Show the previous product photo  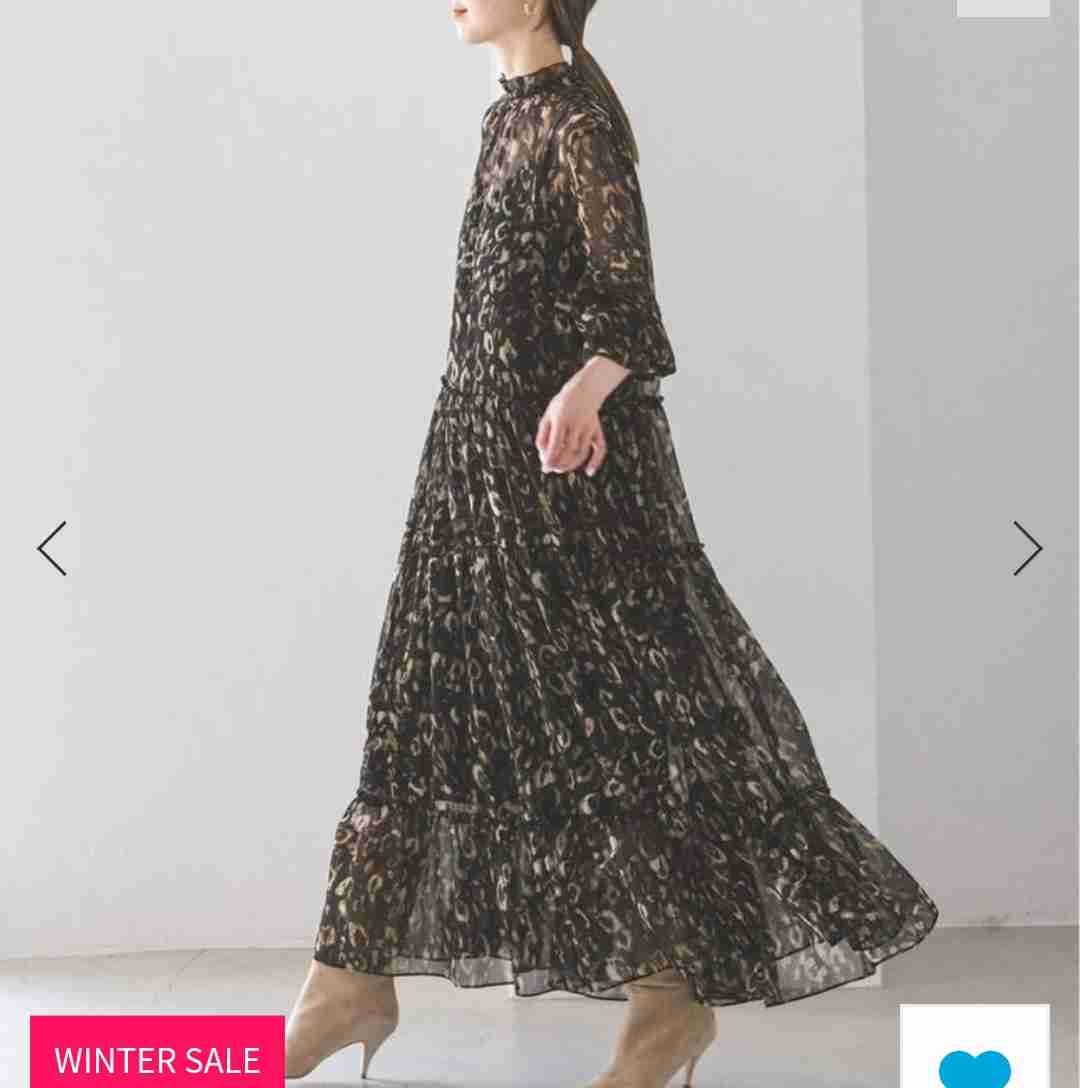(x=52, y=548)
